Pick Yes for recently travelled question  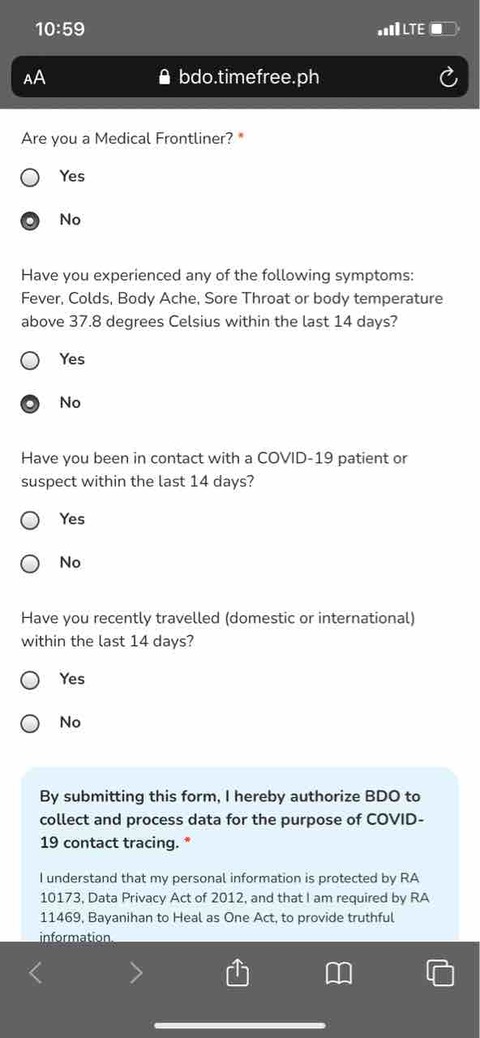pyautogui.click(x=30, y=680)
